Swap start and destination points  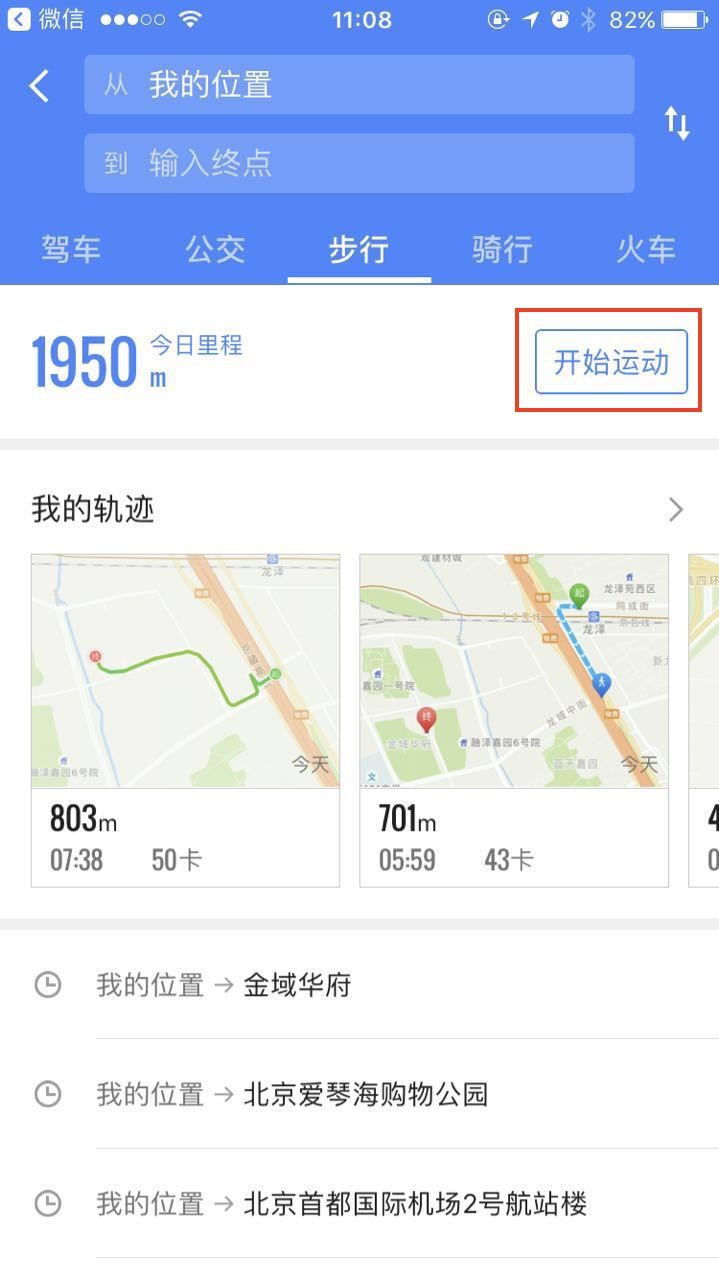point(677,124)
